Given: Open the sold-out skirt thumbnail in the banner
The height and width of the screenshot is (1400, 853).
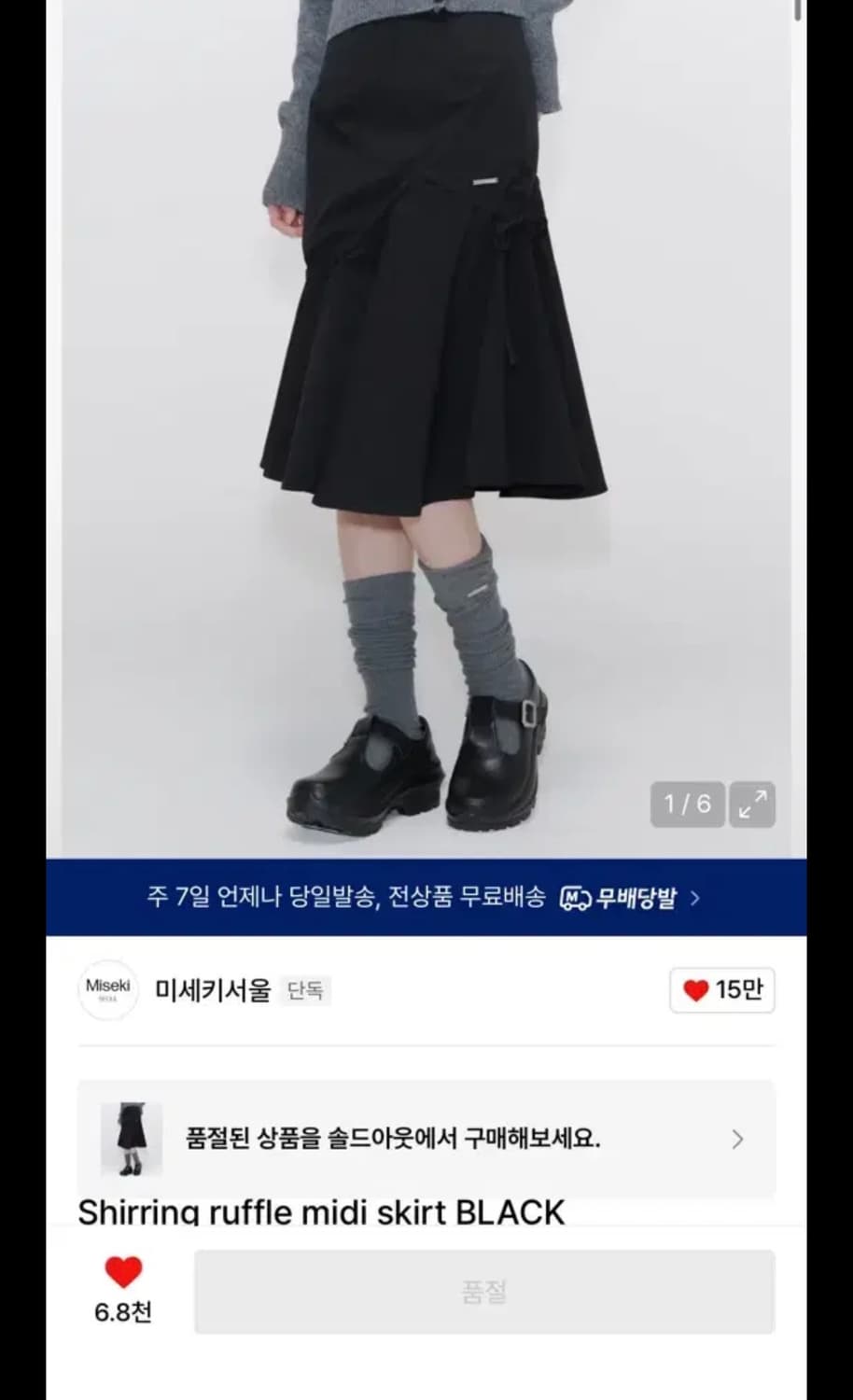Looking at the screenshot, I should (129, 1139).
